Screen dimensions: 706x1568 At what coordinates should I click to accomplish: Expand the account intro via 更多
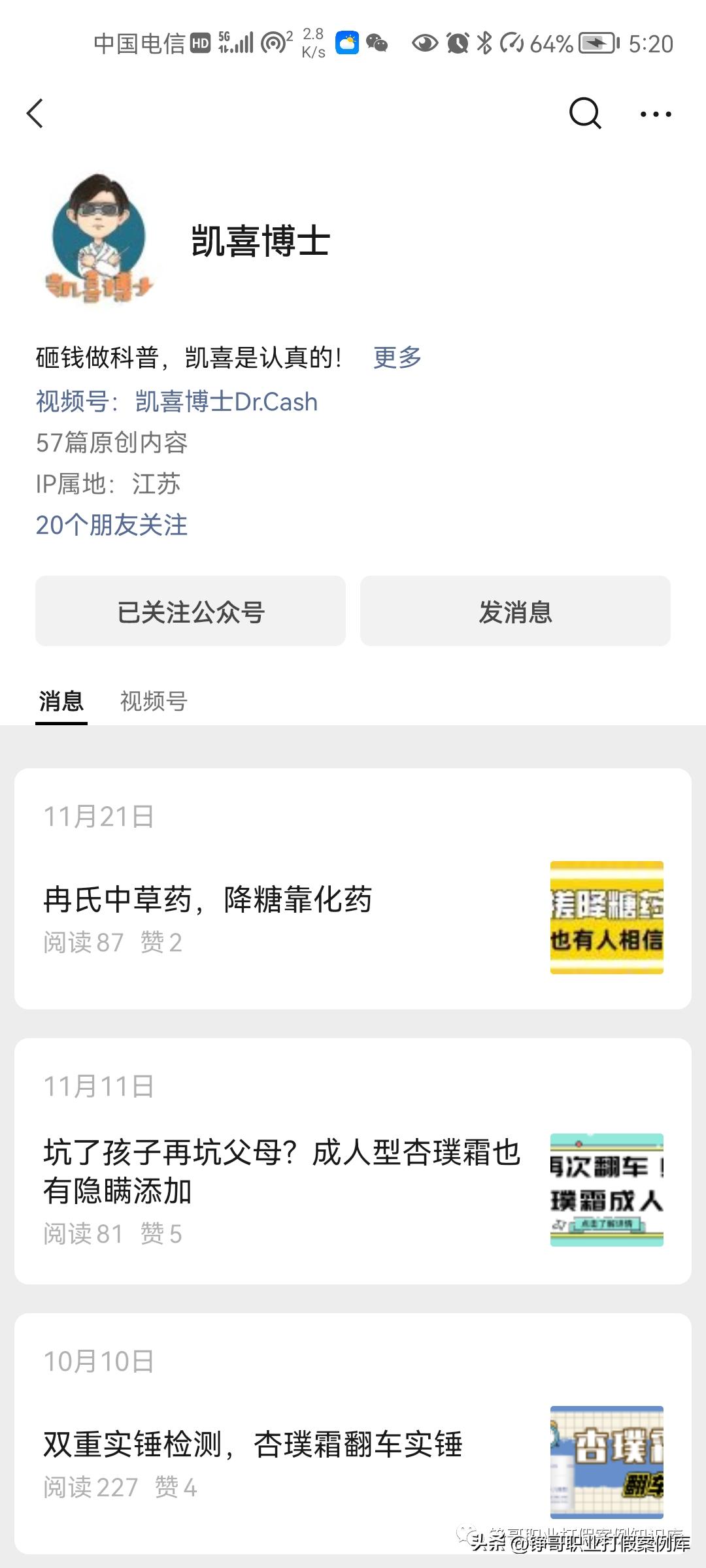tap(397, 358)
